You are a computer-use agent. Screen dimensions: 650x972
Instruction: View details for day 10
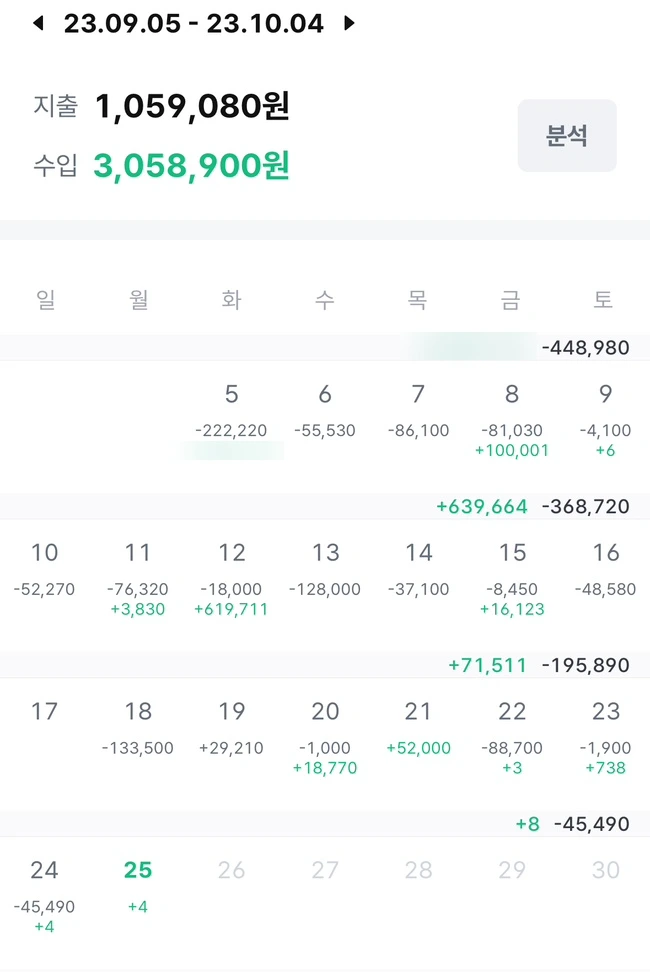44,570
